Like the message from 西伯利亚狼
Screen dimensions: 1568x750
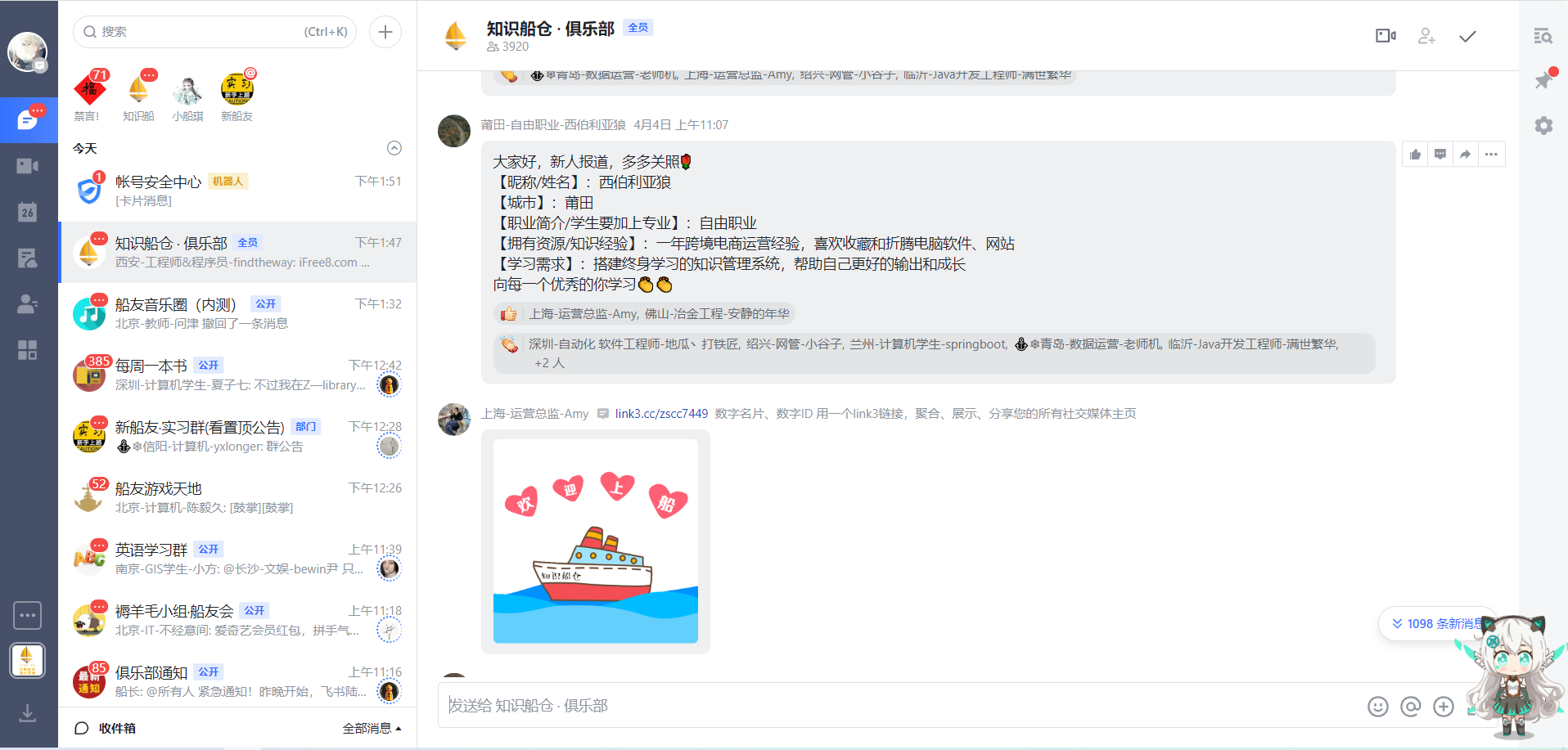(1415, 154)
